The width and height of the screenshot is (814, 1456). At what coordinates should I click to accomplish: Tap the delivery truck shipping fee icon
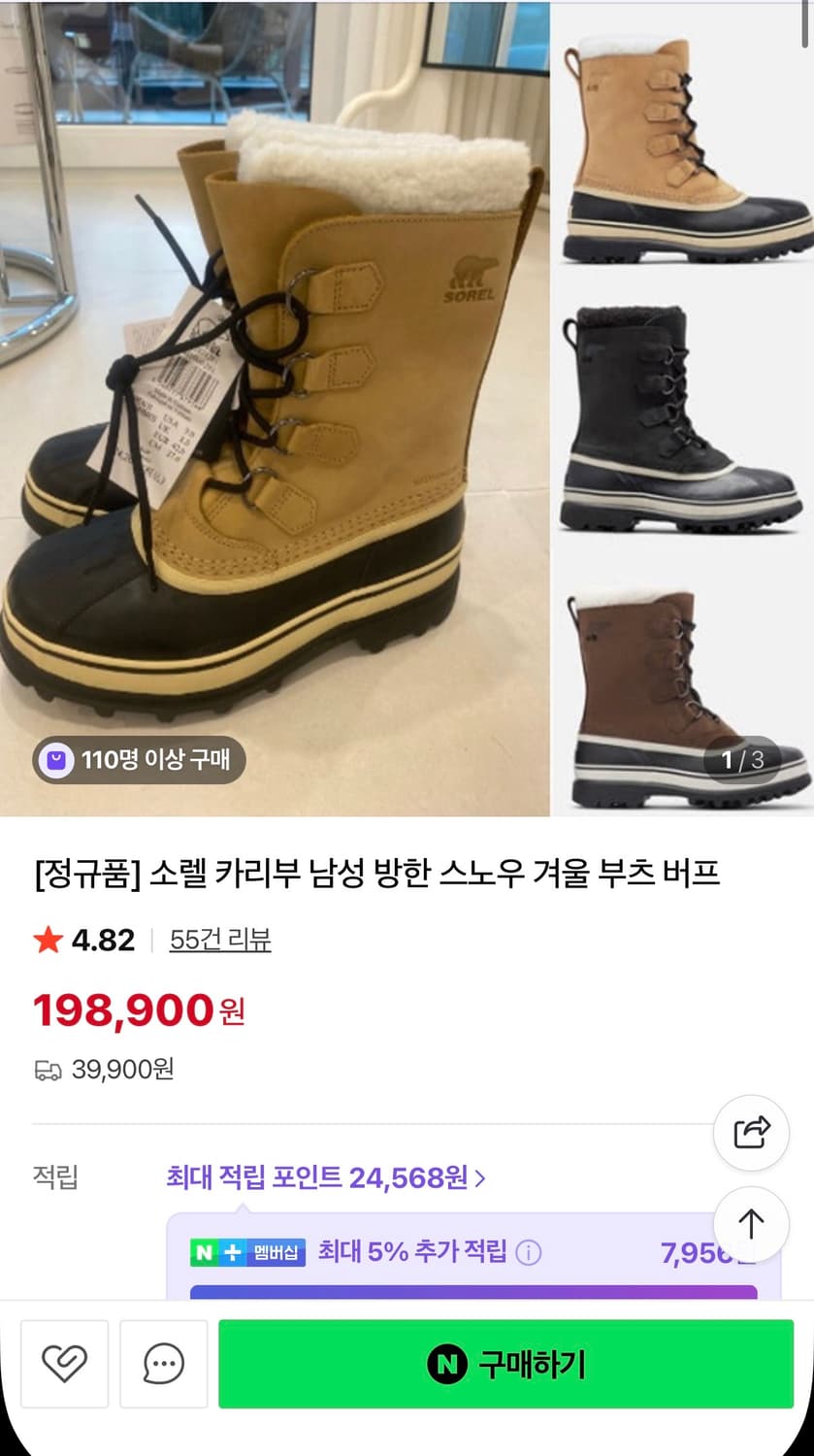coord(47,1069)
